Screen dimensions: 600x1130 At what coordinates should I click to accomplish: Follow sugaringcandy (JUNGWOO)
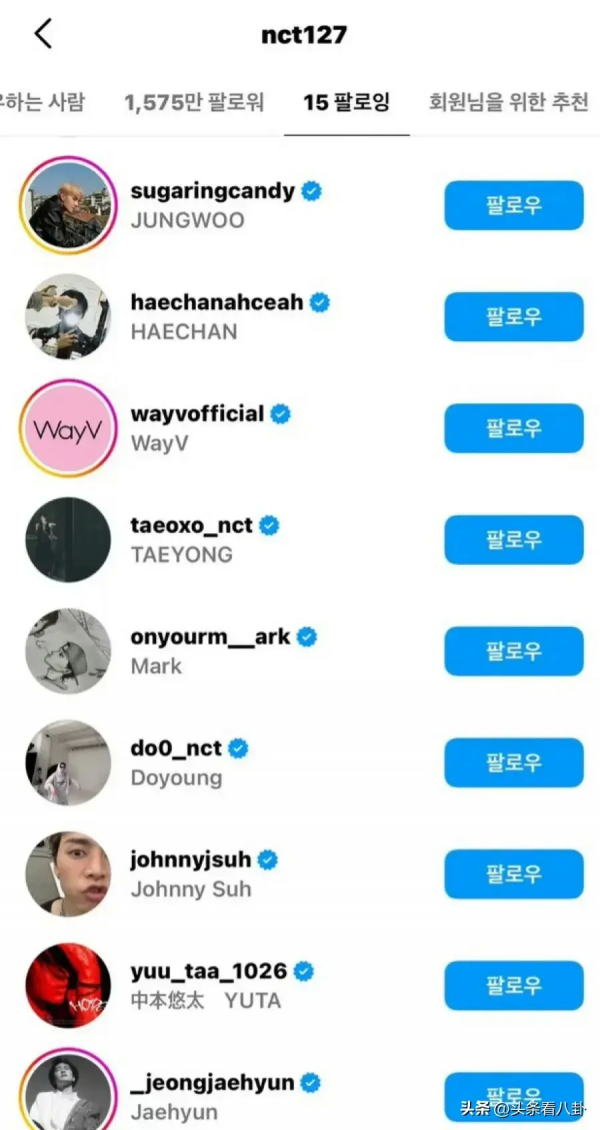pyautogui.click(x=513, y=206)
